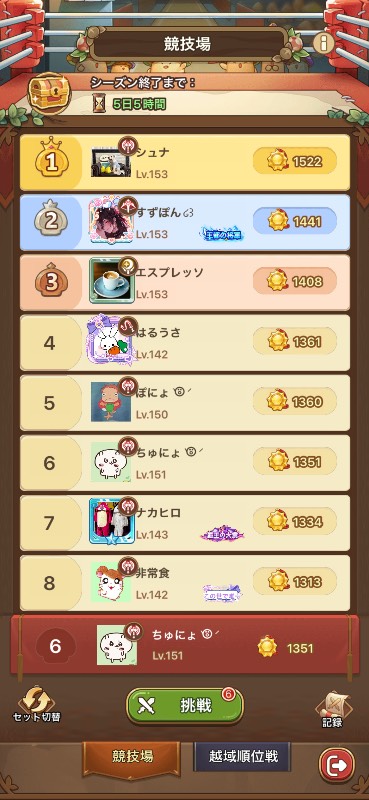Switch battle set with セット切替

37,705
